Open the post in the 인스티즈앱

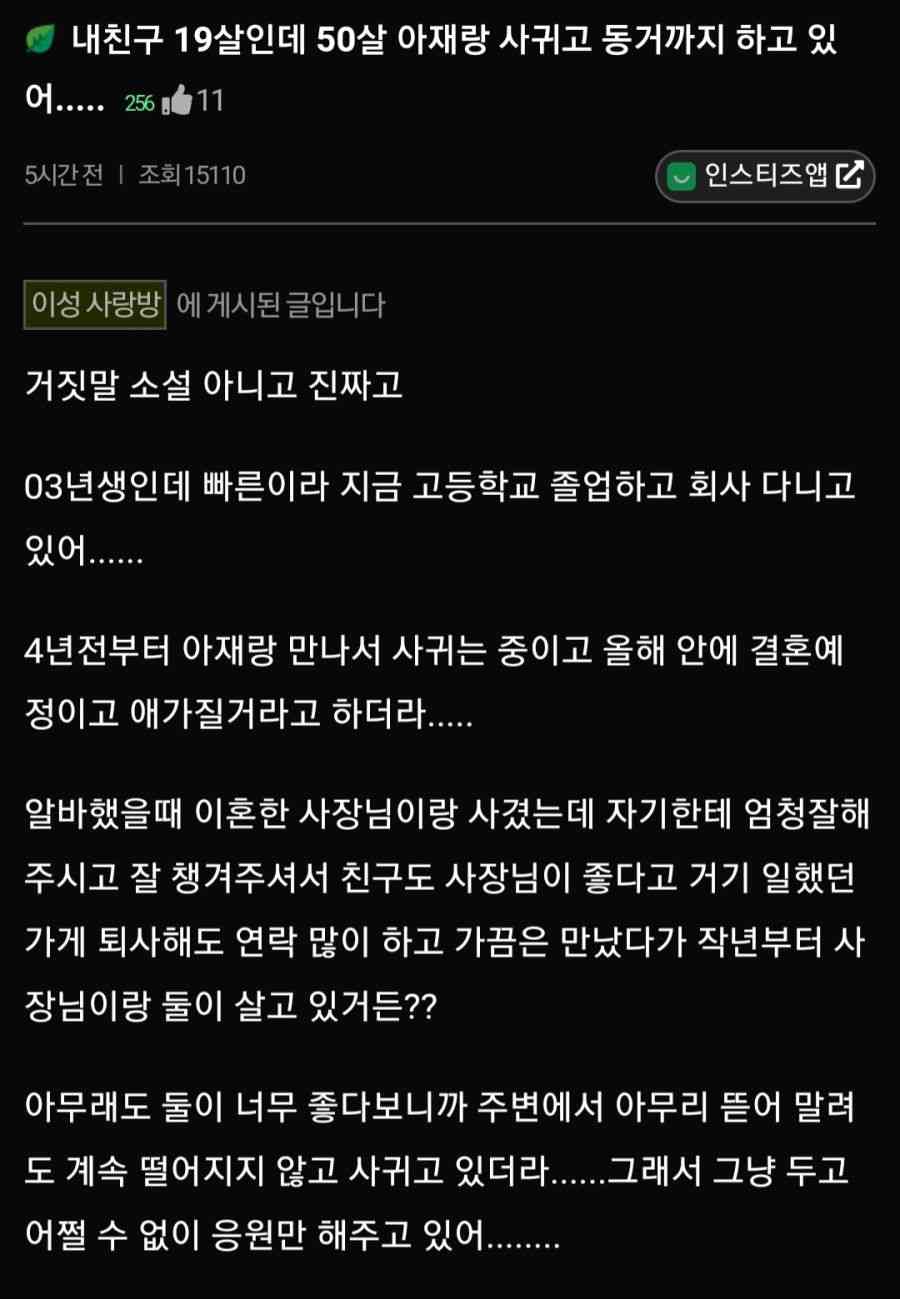765,177
